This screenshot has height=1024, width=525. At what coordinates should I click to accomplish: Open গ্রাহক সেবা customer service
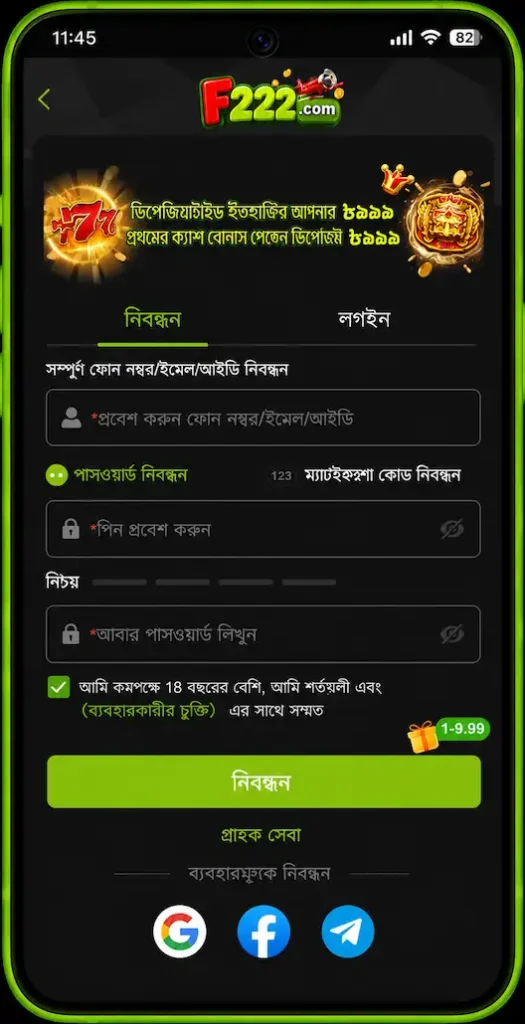261,835
